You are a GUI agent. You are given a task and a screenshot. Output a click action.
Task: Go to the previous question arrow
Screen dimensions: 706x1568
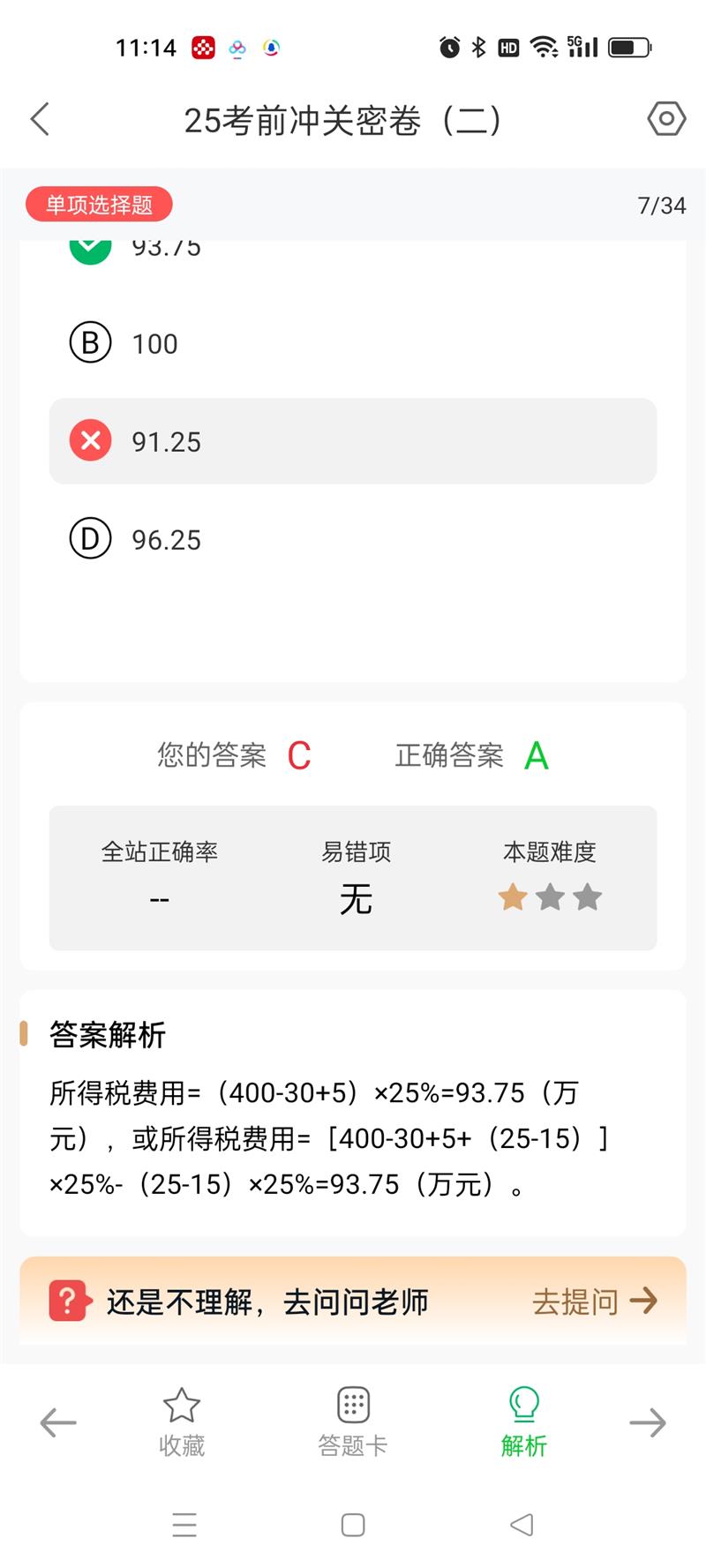click(58, 1422)
